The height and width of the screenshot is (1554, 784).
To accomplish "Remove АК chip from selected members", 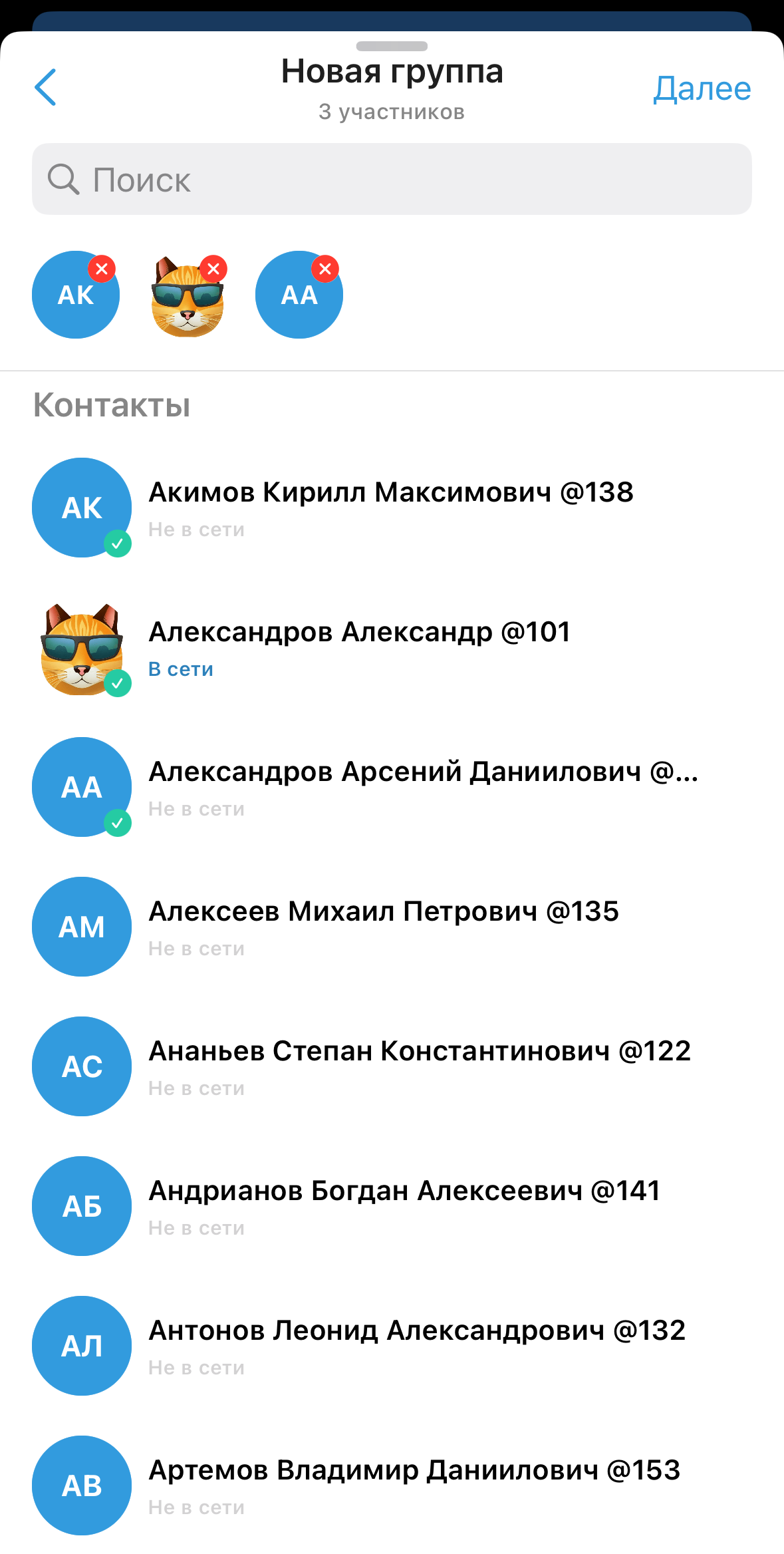I will pyautogui.click(x=102, y=269).
